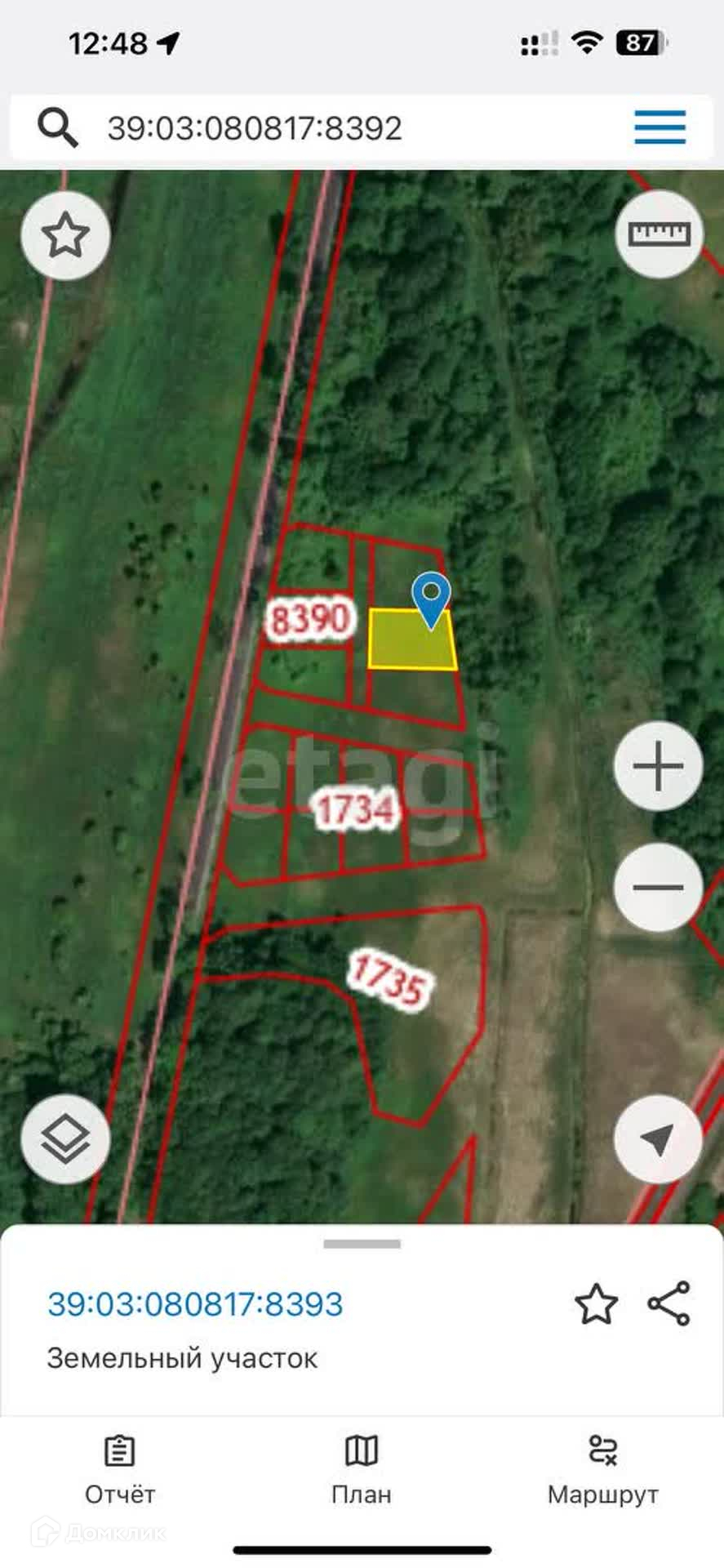Screen dimensions: 724x1568
Task: Open the map layers selector
Action: tap(65, 1139)
